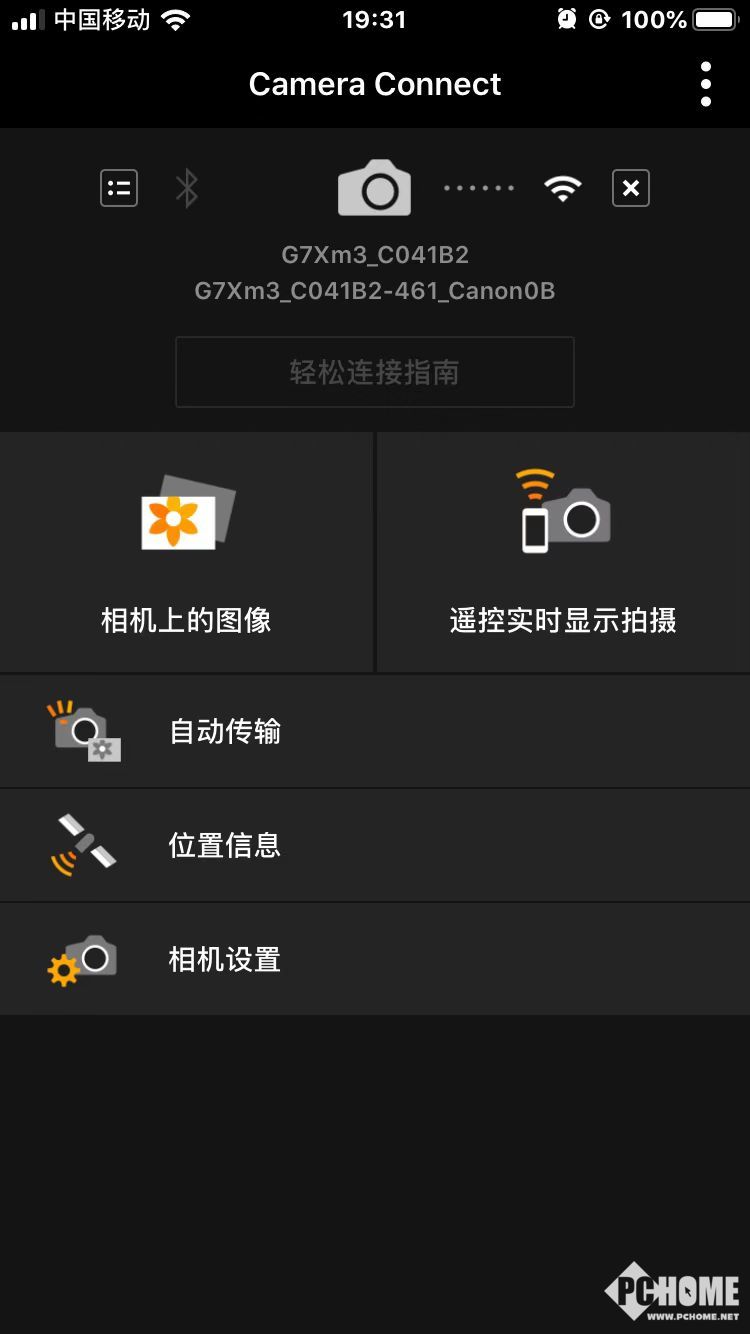
Task: Open 相机上的图像 tile
Action: [x=187, y=552]
